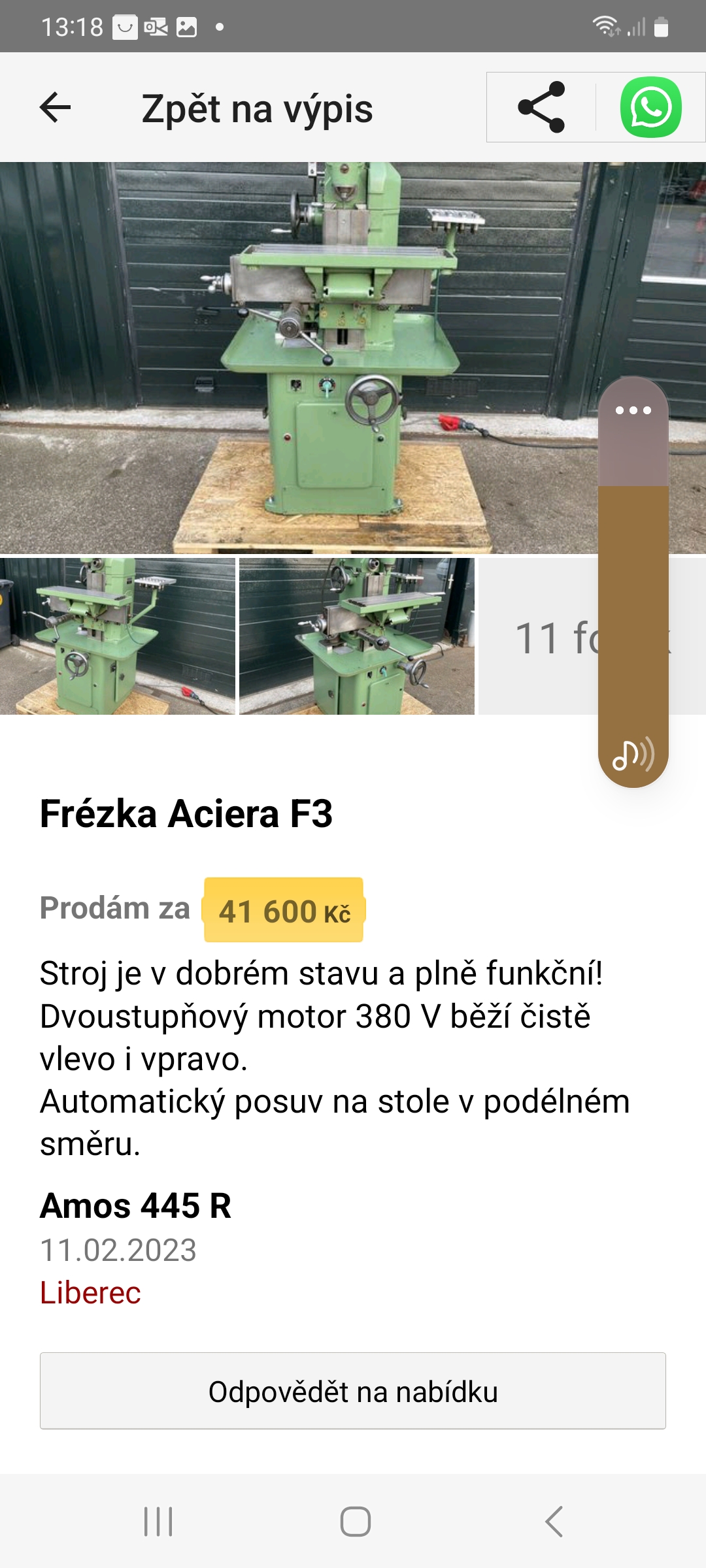Go to the phone home screen
This screenshot has width=706, height=1568.
pyautogui.click(x=355, y=1522)
